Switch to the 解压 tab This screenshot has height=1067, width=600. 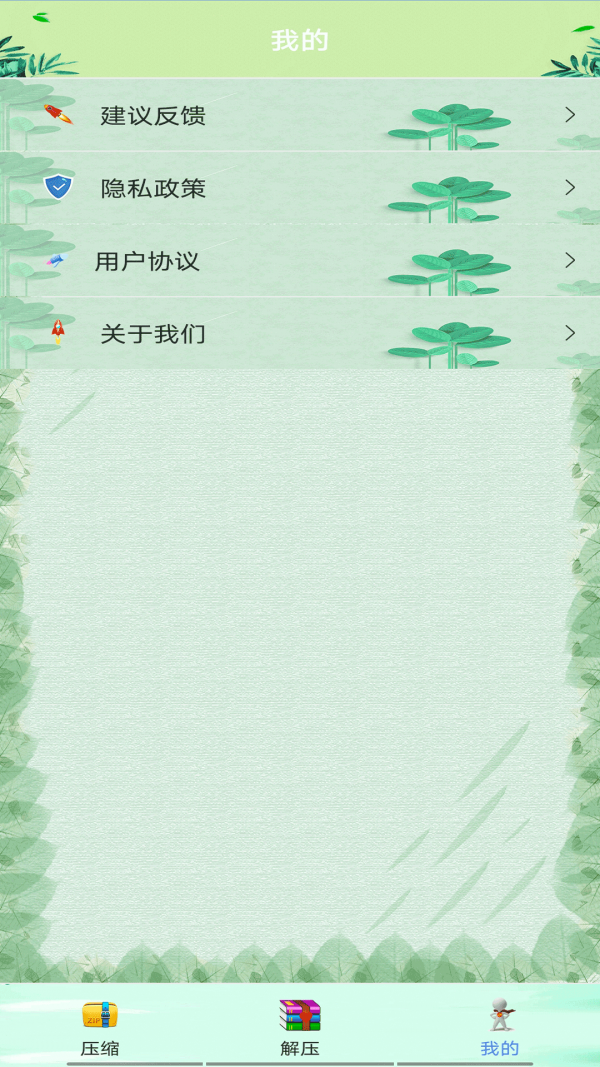coord(300,1027)
